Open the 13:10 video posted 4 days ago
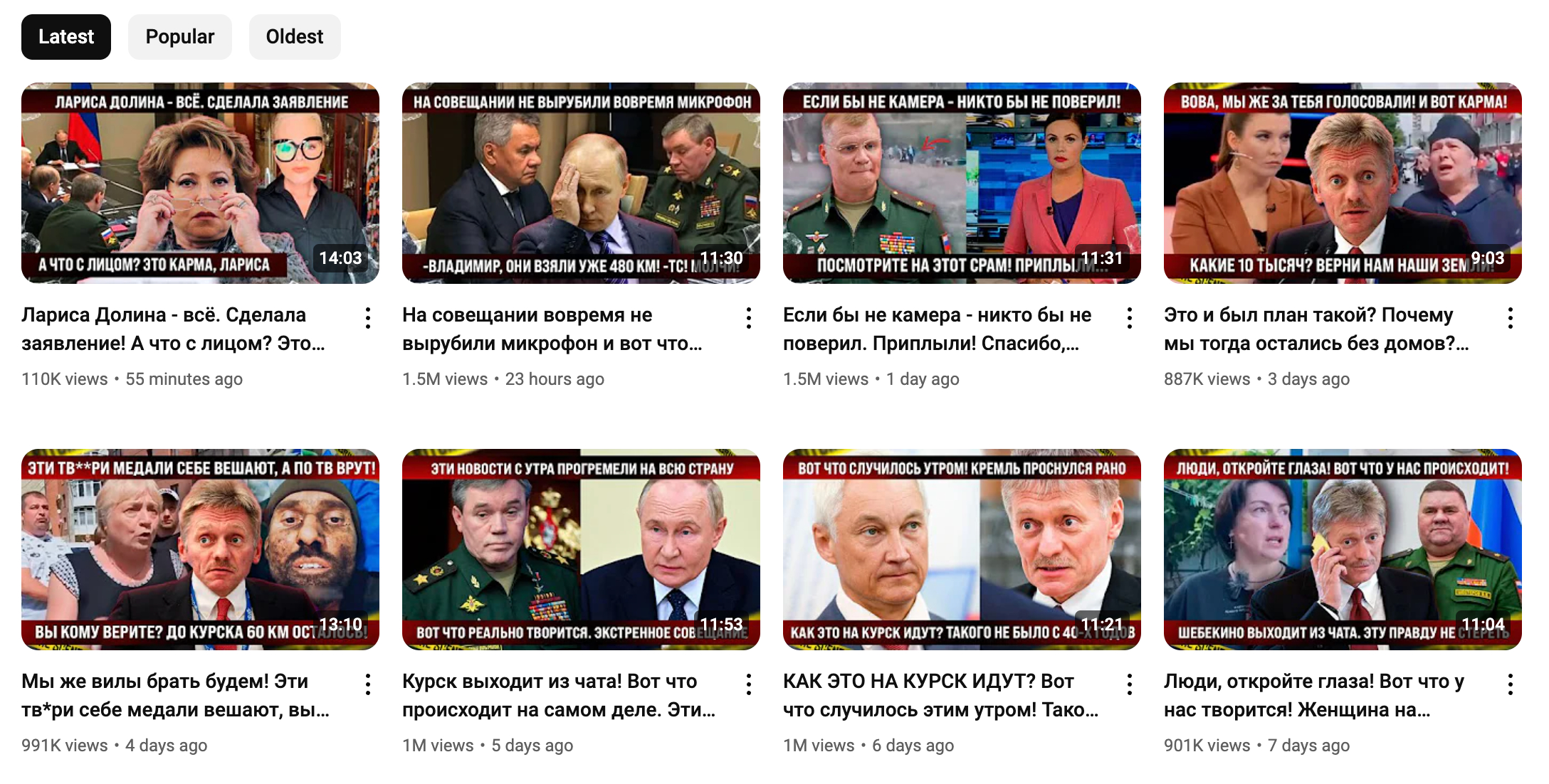The width and height of the screenshot is (1549, 784). pos(200,549)
